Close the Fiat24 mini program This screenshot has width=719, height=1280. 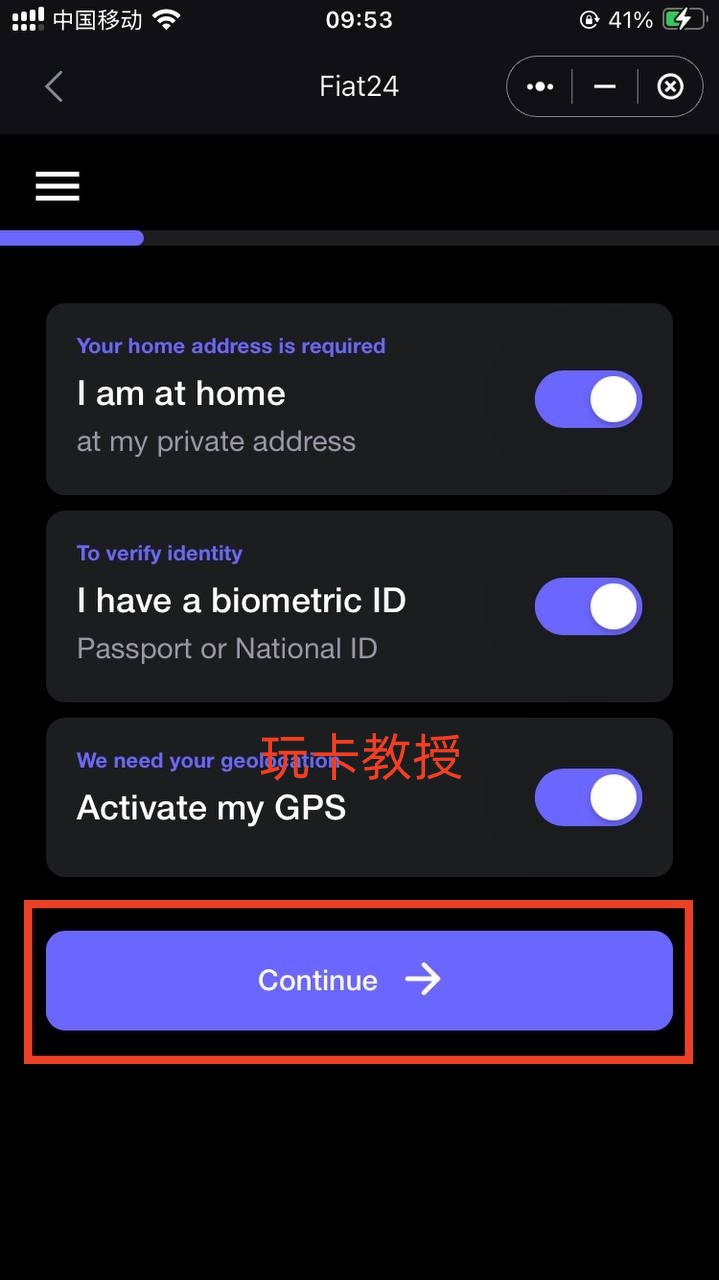pos(670,87)
